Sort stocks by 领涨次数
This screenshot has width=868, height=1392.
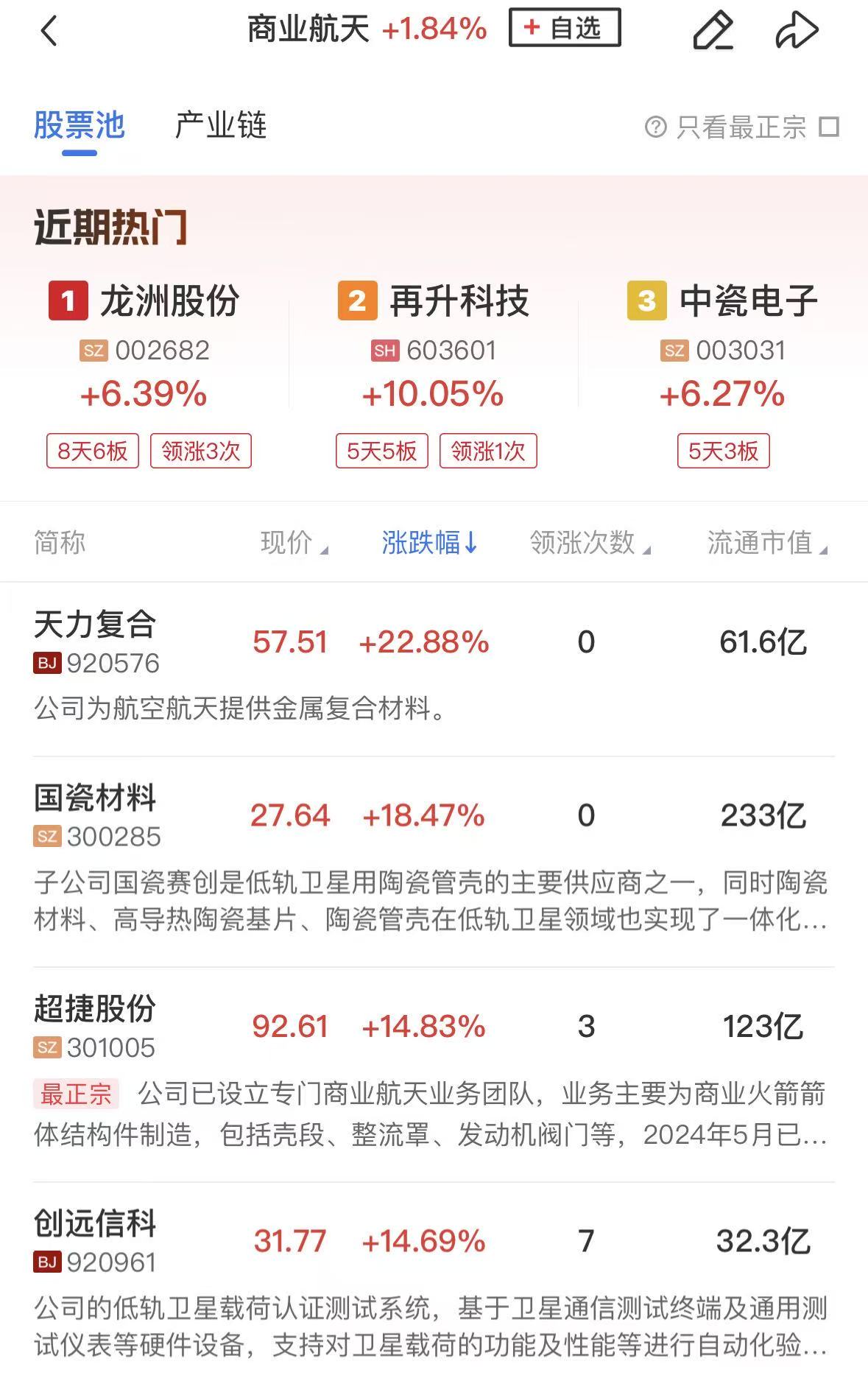(x=590, y=544)
